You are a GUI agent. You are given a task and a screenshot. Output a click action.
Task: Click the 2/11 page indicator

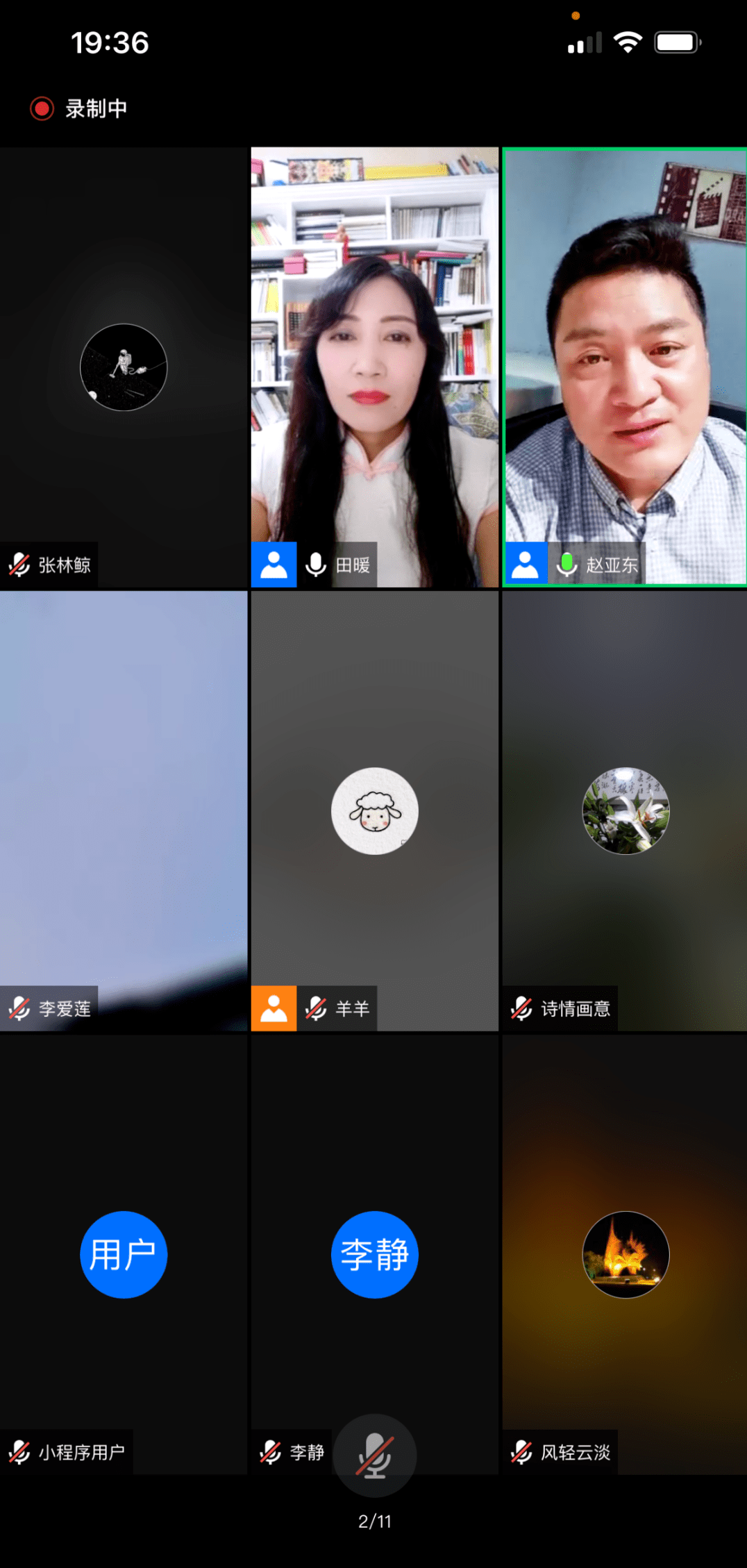(374, 1521)
